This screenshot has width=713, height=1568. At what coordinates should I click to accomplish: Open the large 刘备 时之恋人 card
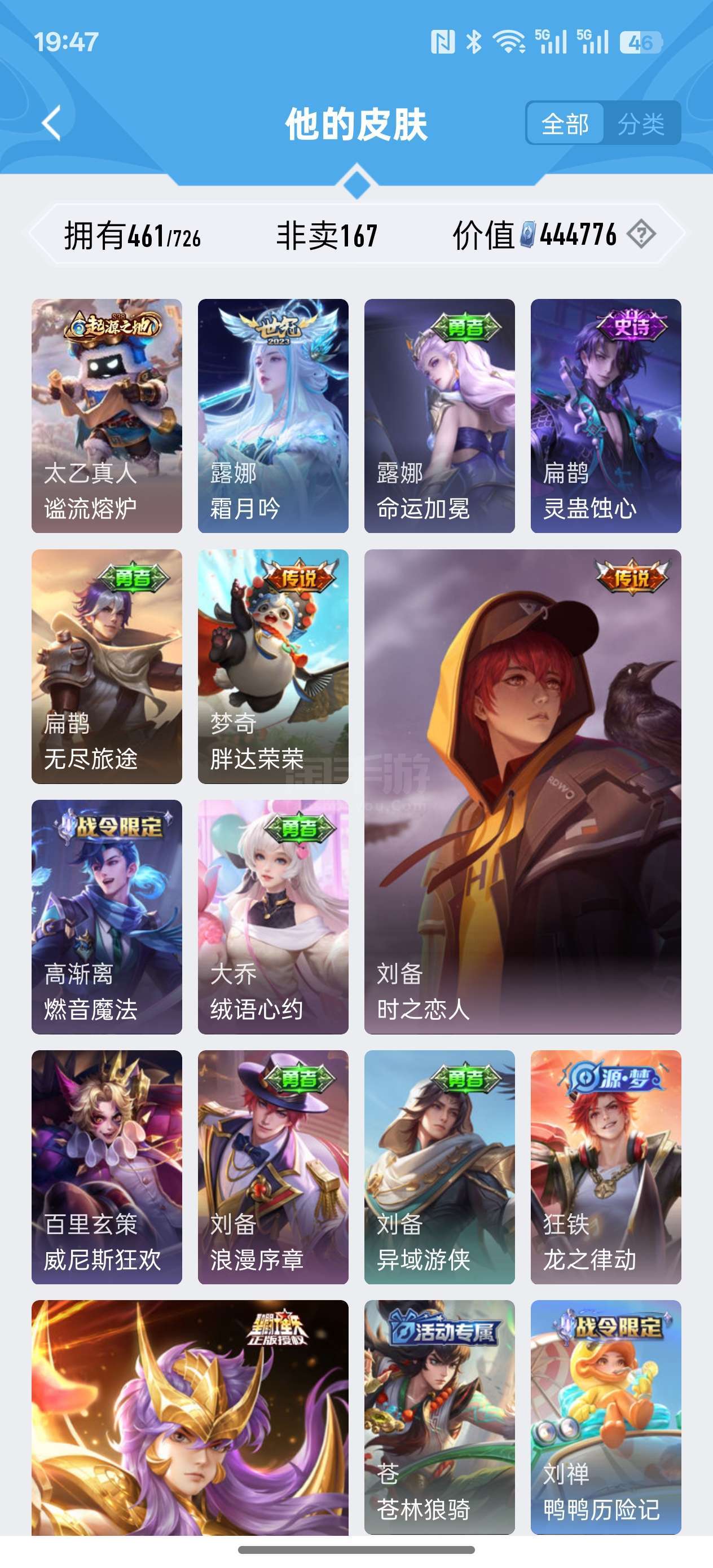[x=522, y=791]
